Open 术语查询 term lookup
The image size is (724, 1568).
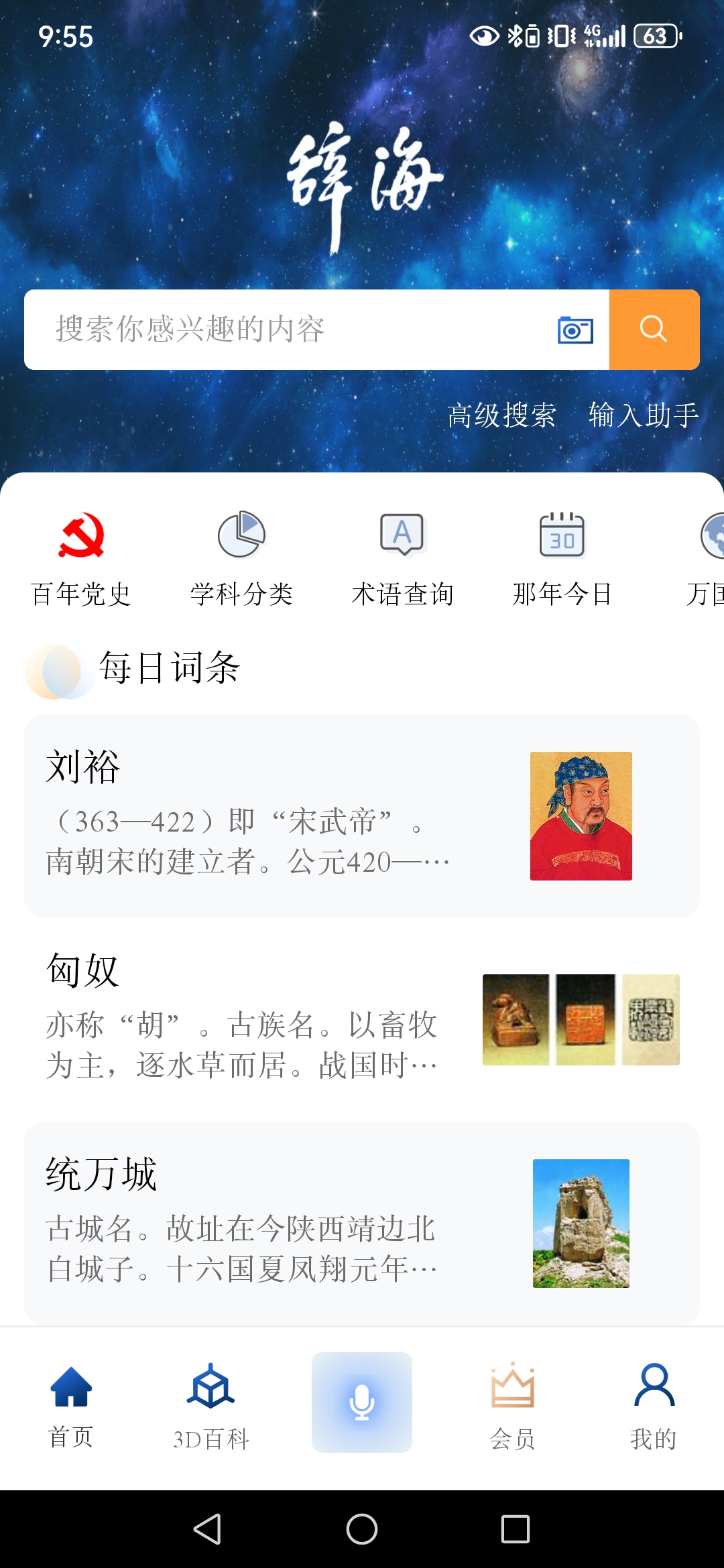(402, 559)
